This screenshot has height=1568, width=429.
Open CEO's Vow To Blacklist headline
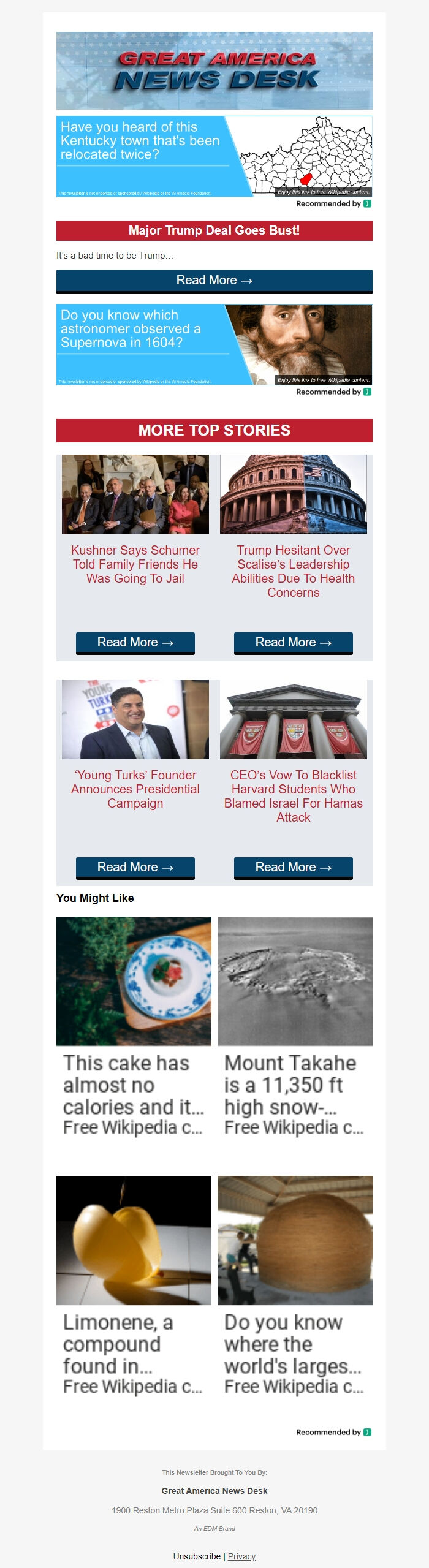pyautogui.click(x=293, y=796)
